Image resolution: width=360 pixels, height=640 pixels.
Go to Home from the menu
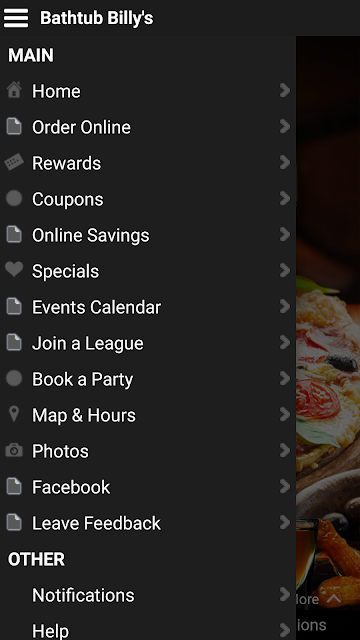pyautogui.click(x=148, y=91)
